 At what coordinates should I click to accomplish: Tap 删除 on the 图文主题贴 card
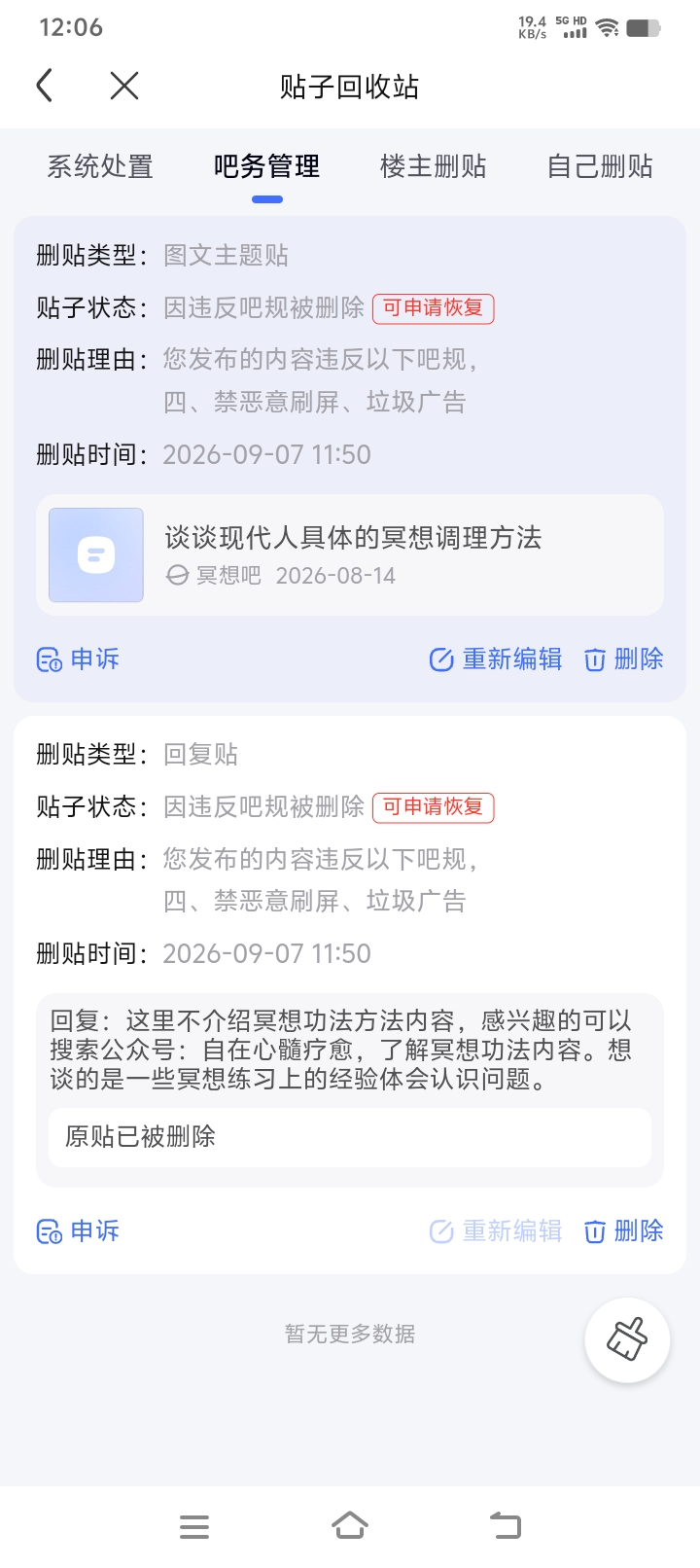(623, 659)
